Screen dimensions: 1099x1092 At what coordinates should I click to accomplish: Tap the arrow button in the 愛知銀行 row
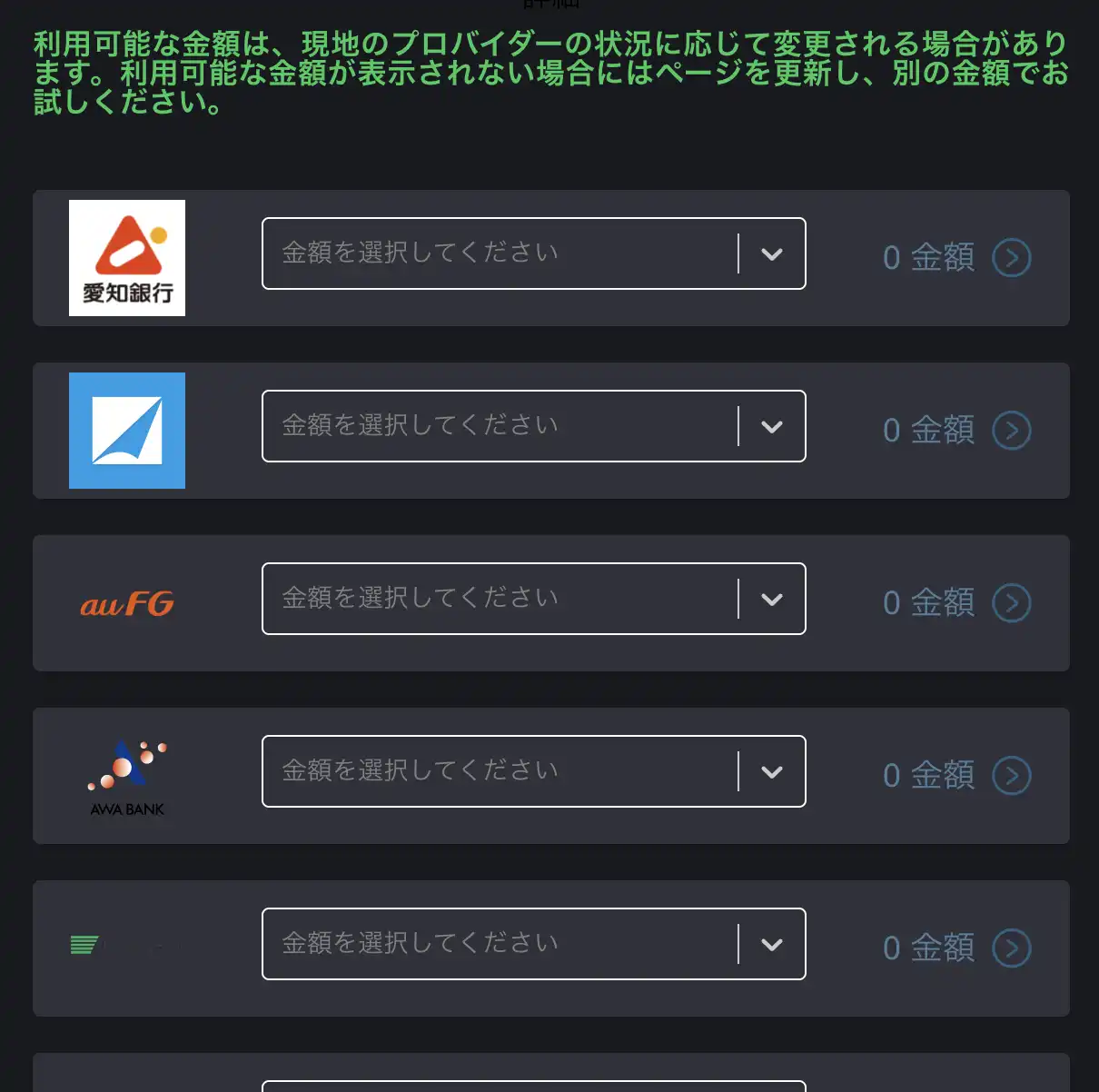point(1011,258)
